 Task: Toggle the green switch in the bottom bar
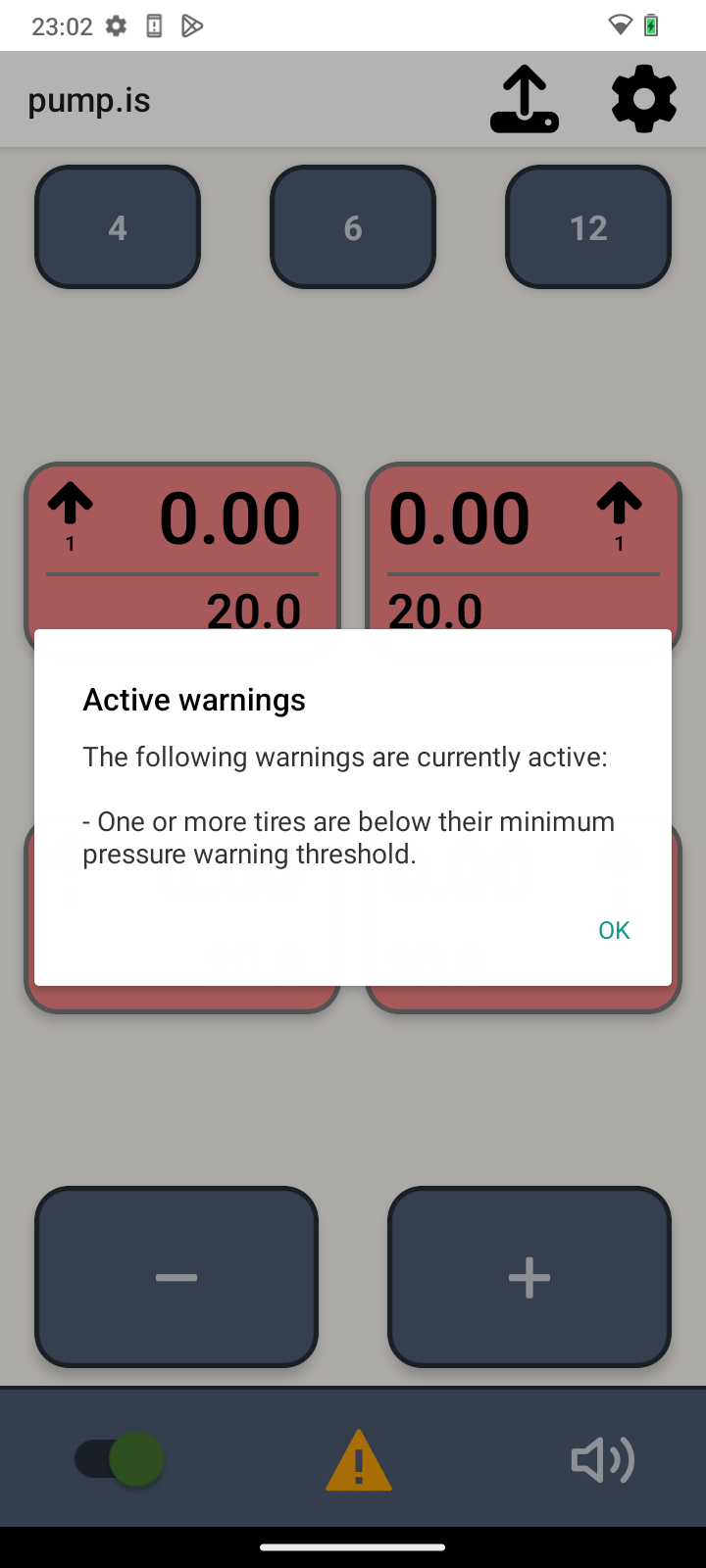(120, 1459)
